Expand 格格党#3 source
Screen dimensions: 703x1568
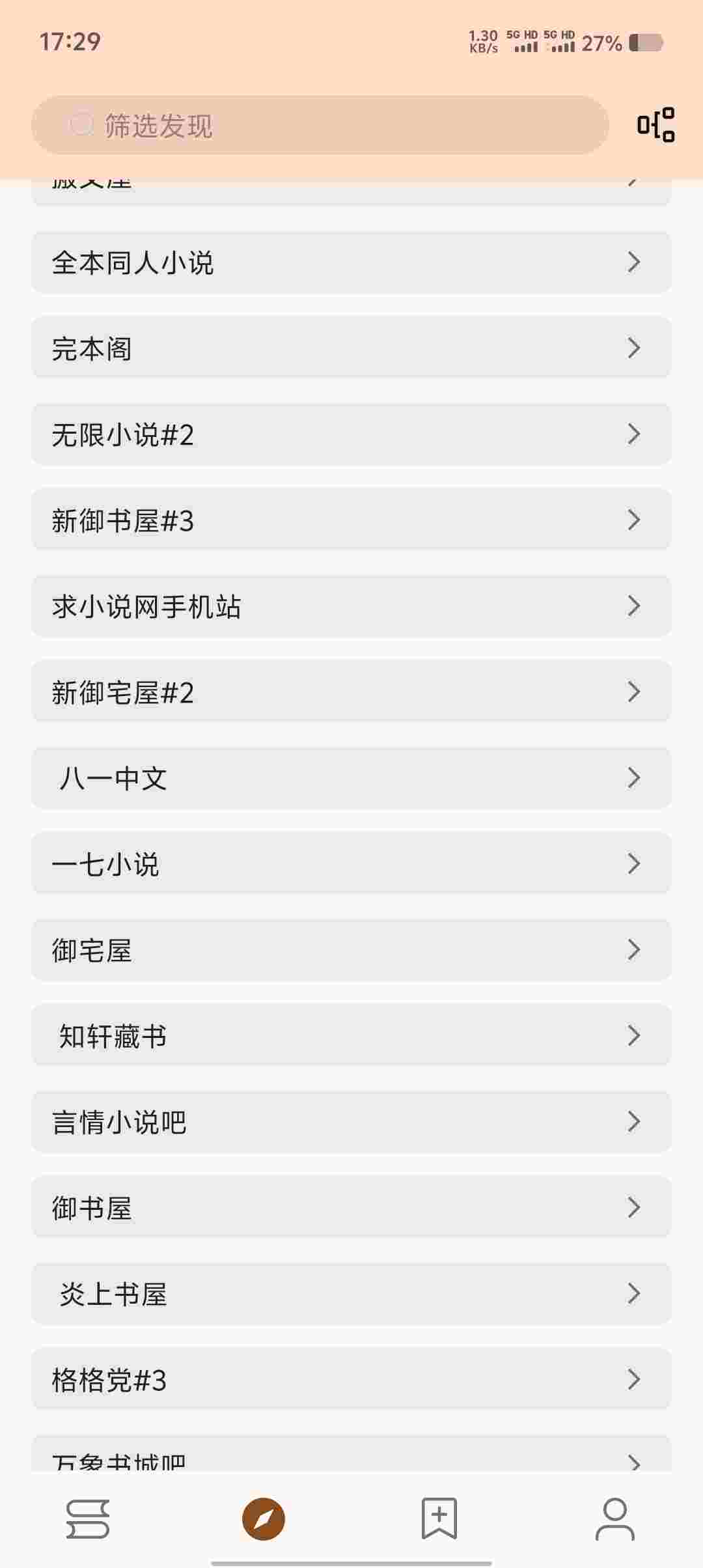[x=351, y=1380]
